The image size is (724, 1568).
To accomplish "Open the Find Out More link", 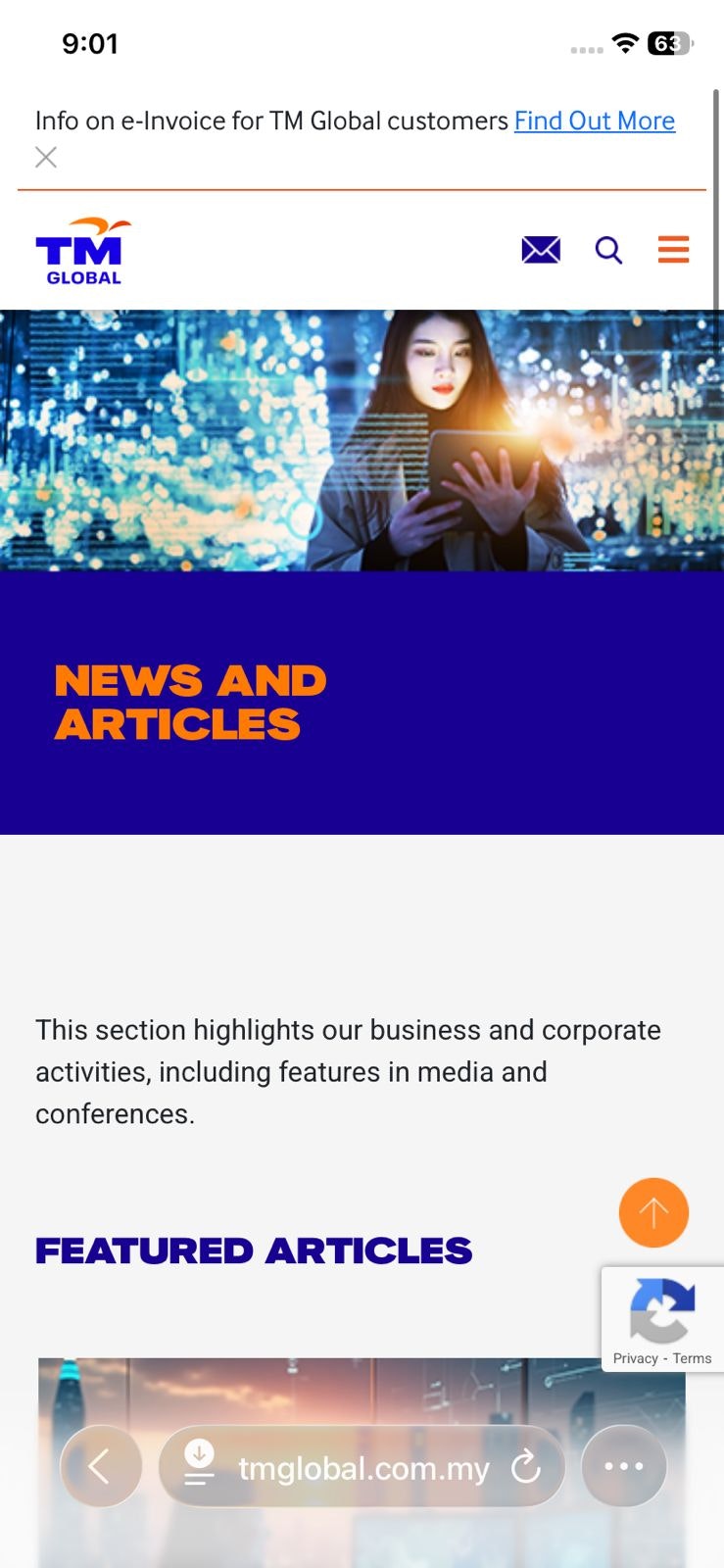I will [x=594, y=121].
